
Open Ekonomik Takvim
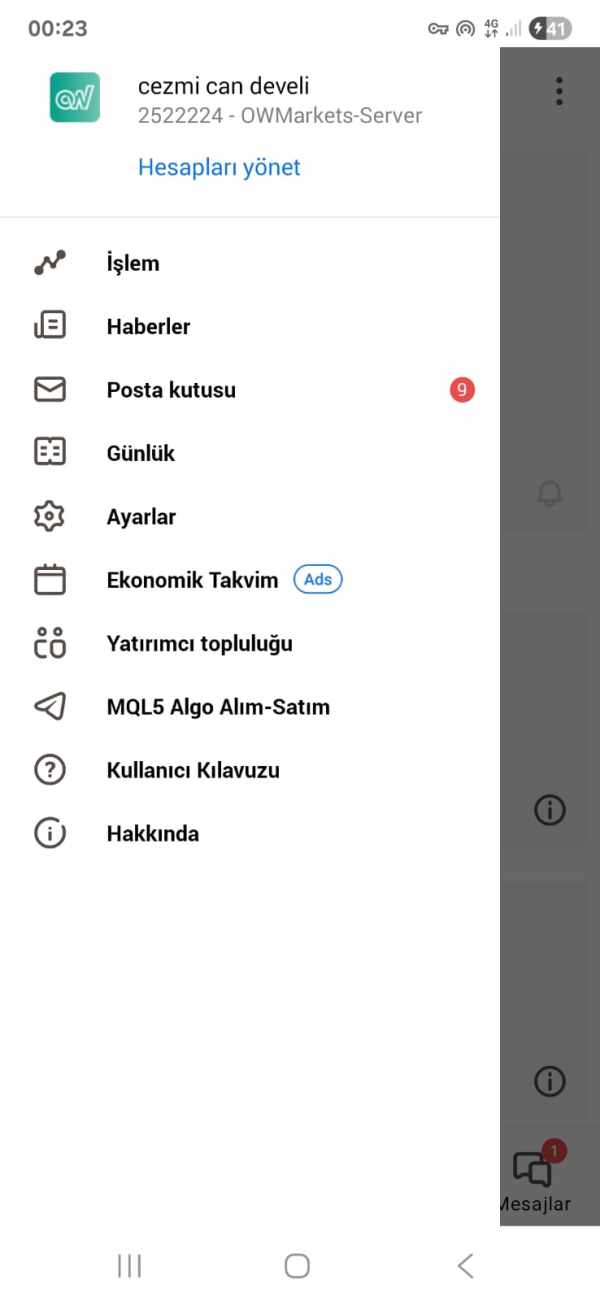tap(250, 580)
